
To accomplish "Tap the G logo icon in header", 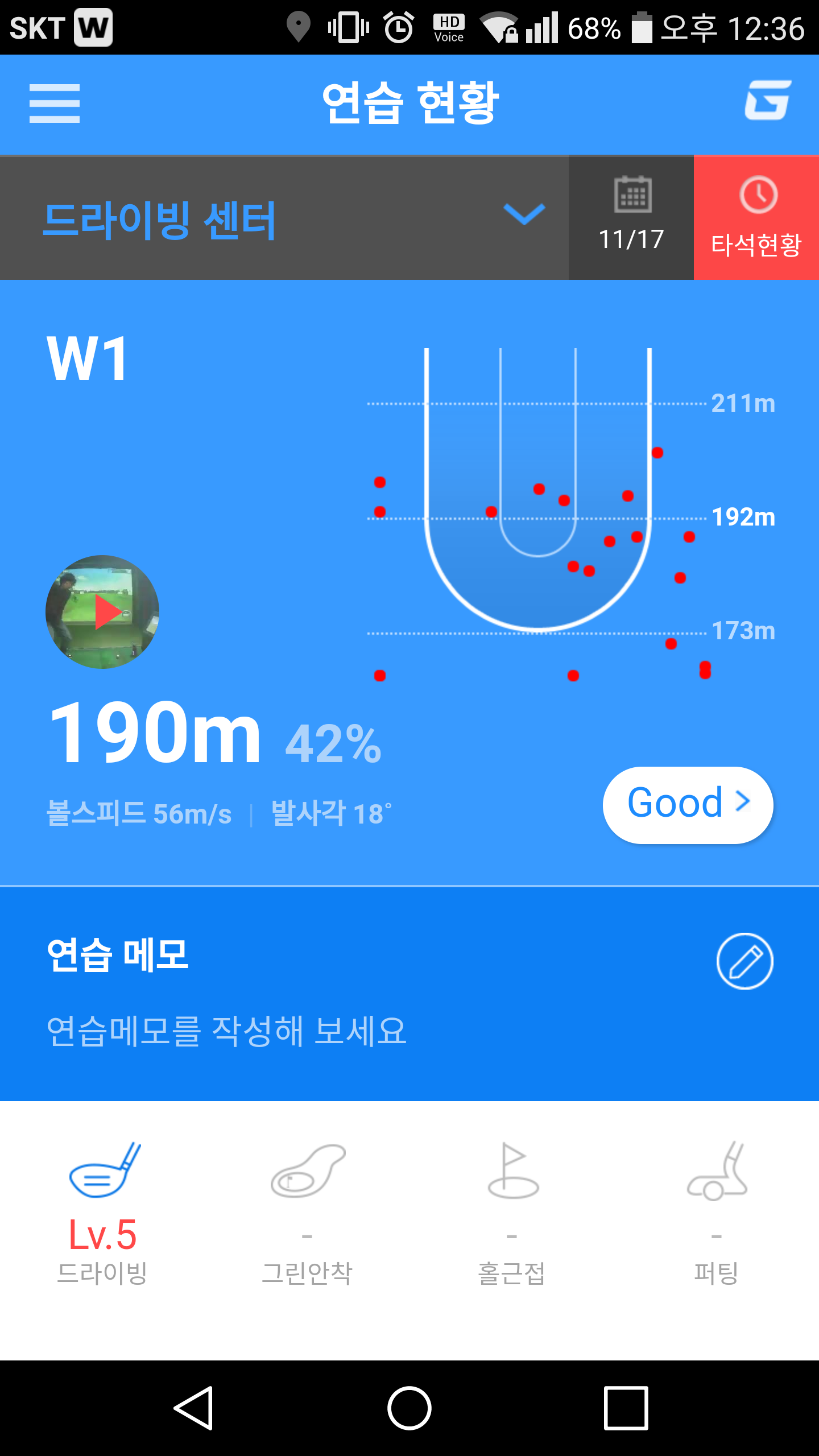I will 767,101.
